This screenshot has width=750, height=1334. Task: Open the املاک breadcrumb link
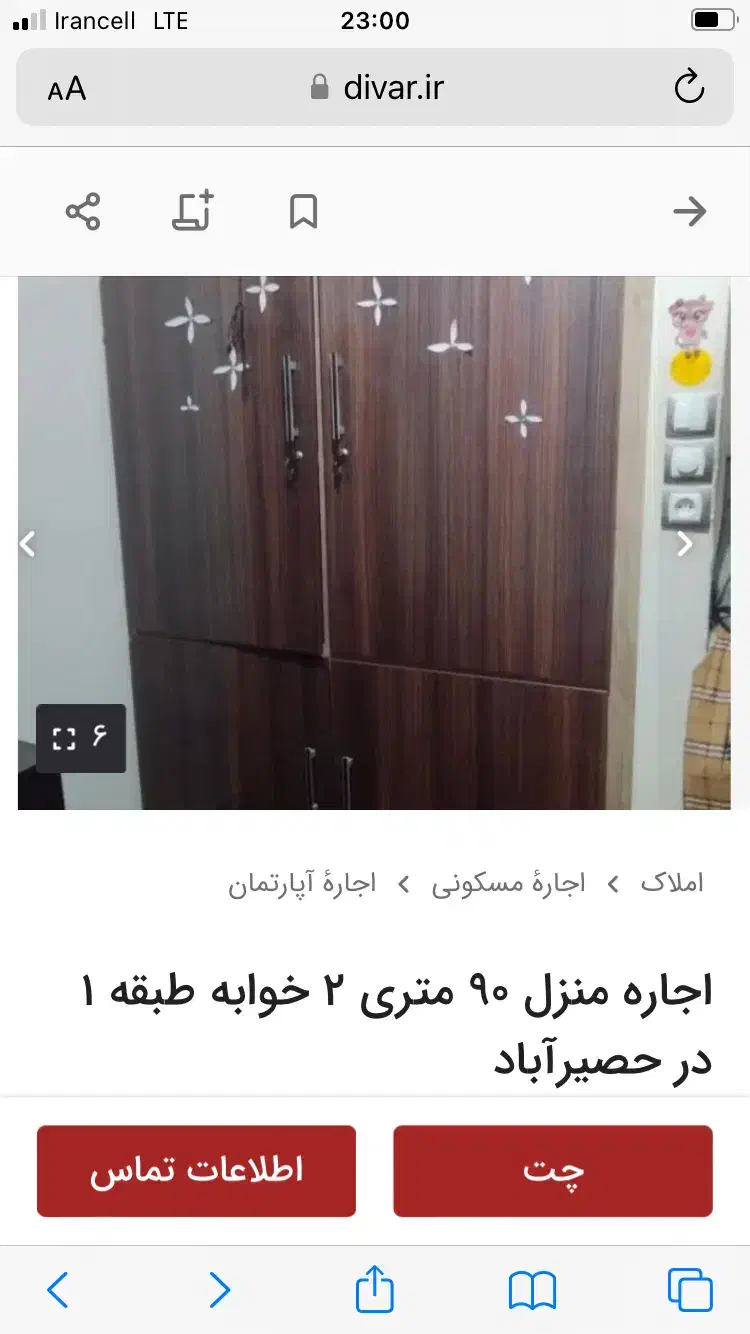click(672, 883)
